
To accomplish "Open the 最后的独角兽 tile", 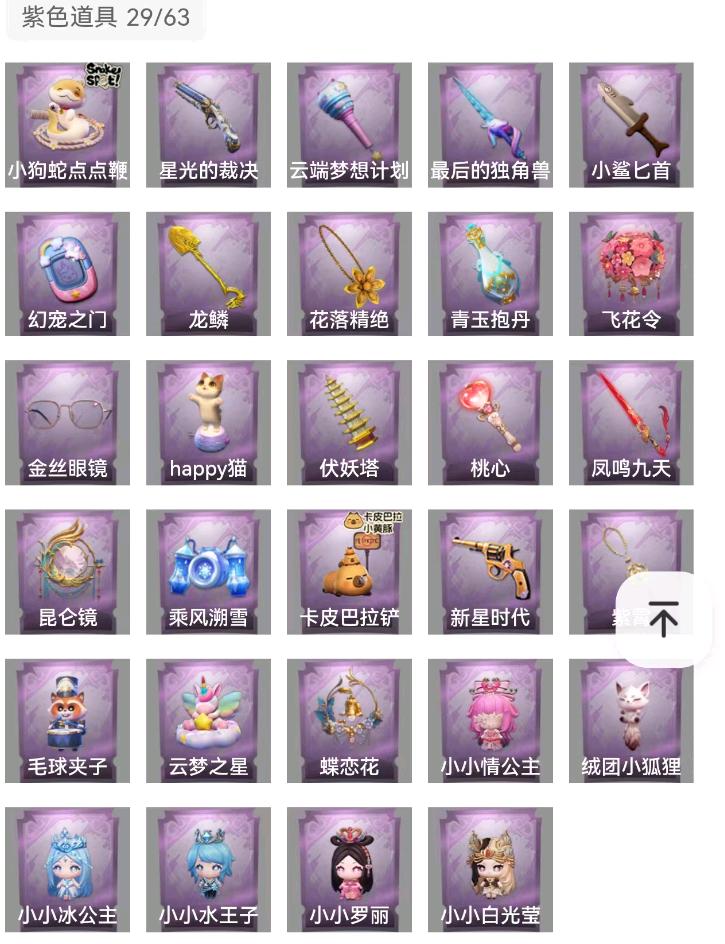I will (x=490, y=125).
